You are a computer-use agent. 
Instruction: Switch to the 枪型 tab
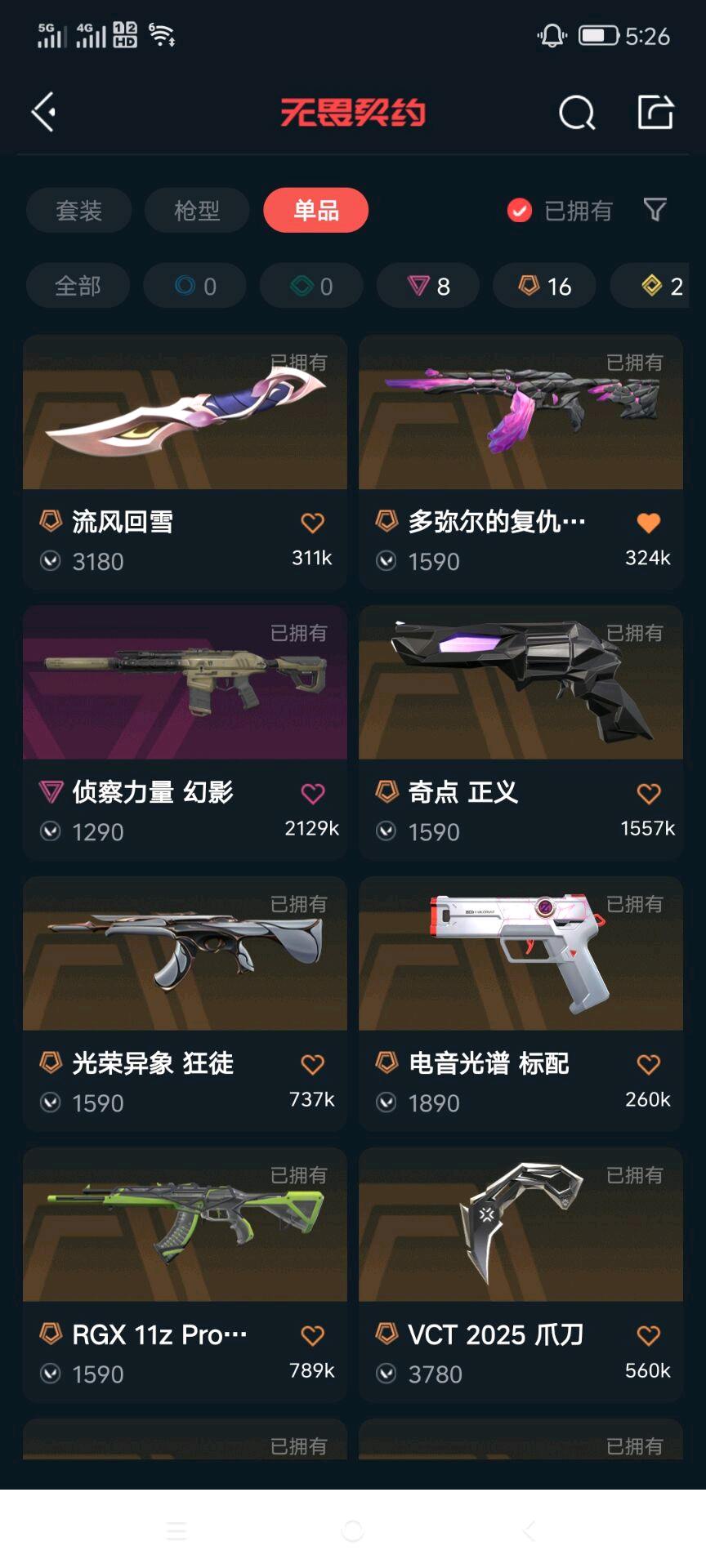[197, 211]
